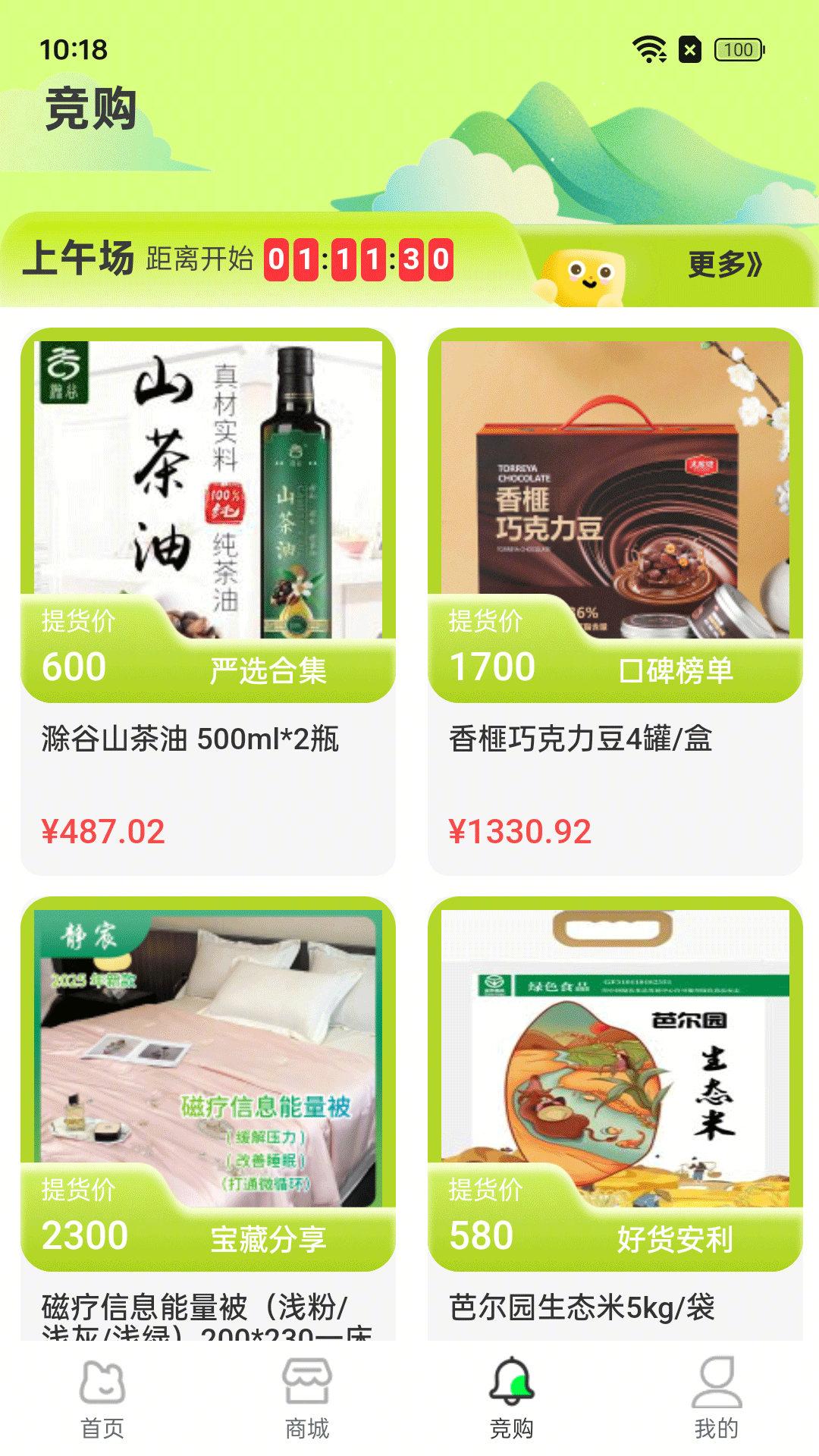Open the 香榧巧克力豆4罐/盒 product card
The image size is (819, 1456).
pyautogui.click(x=615, y=599)
